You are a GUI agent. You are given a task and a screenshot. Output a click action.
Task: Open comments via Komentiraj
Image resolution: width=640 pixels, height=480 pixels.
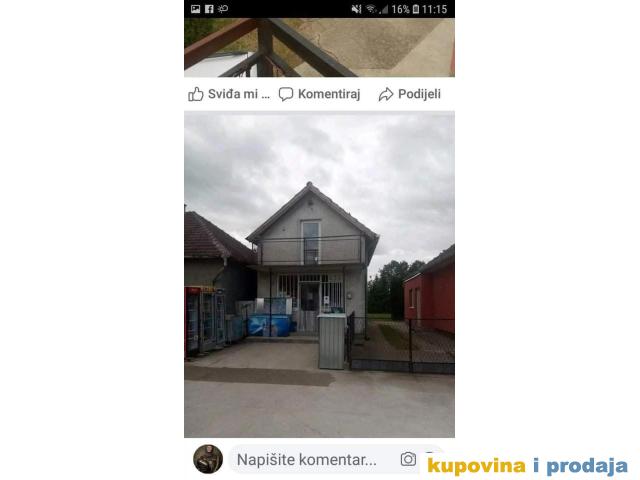click(x=319, y=94)
